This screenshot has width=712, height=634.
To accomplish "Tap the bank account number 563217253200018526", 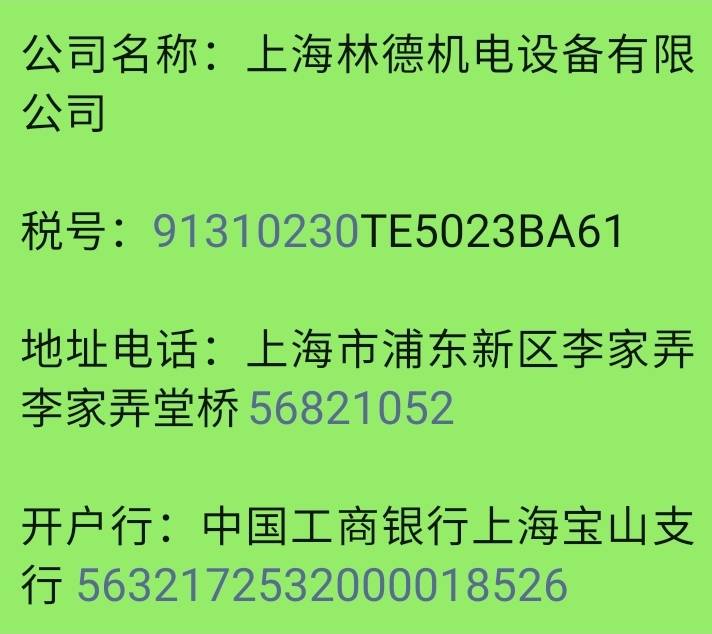I will 321,584.
